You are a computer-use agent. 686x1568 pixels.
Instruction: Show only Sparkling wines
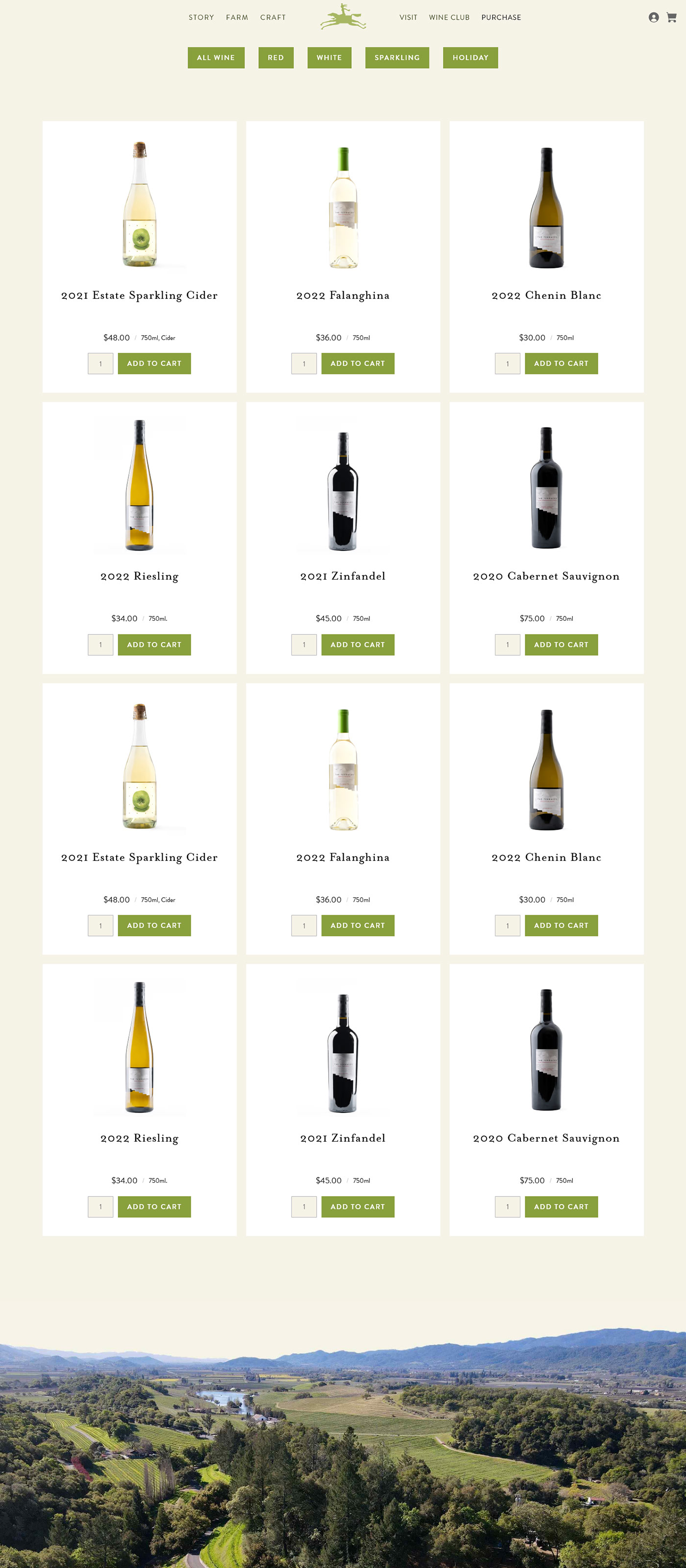click(x=397, y=58)
